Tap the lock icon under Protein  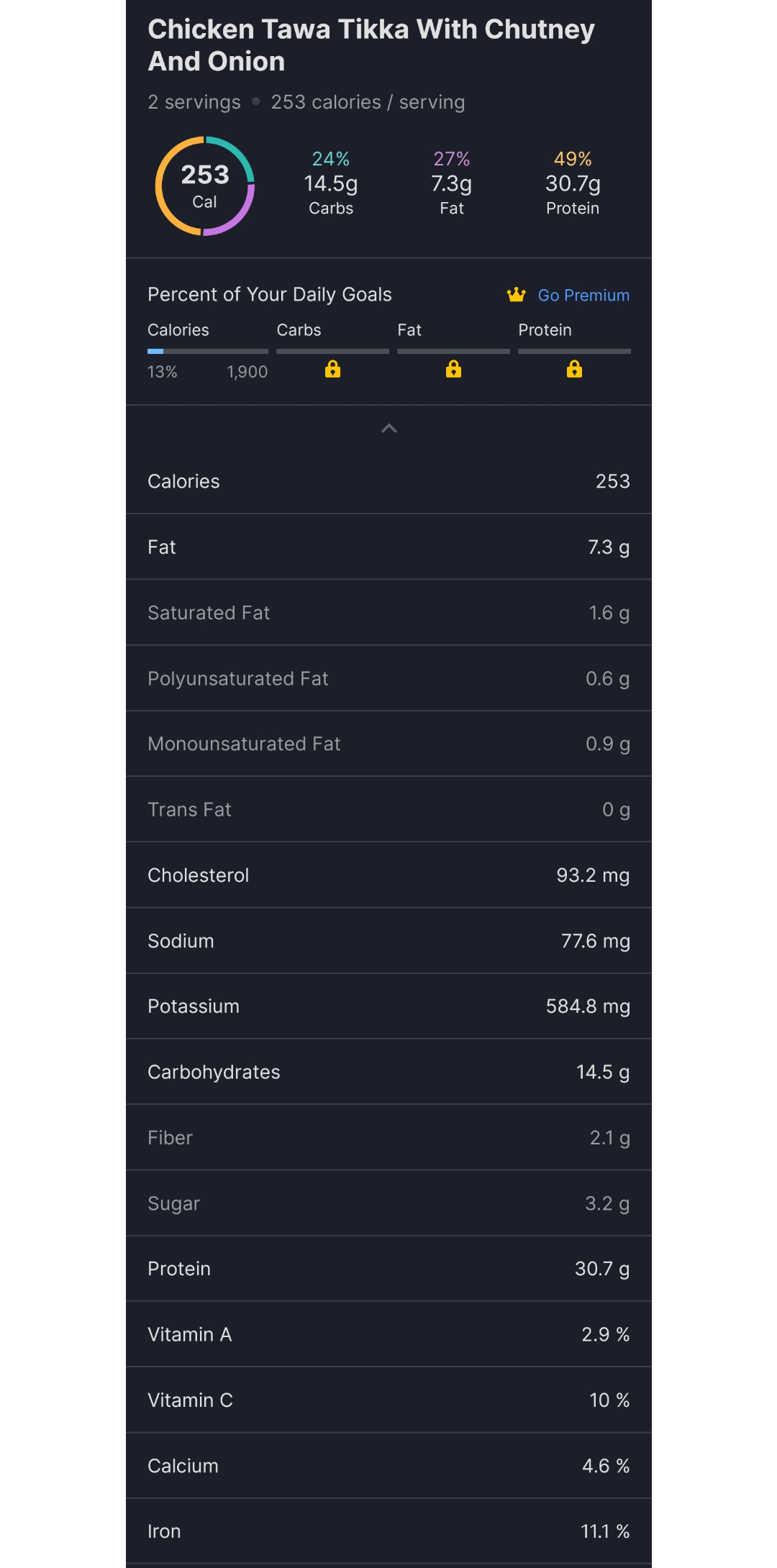pos(574,369)
